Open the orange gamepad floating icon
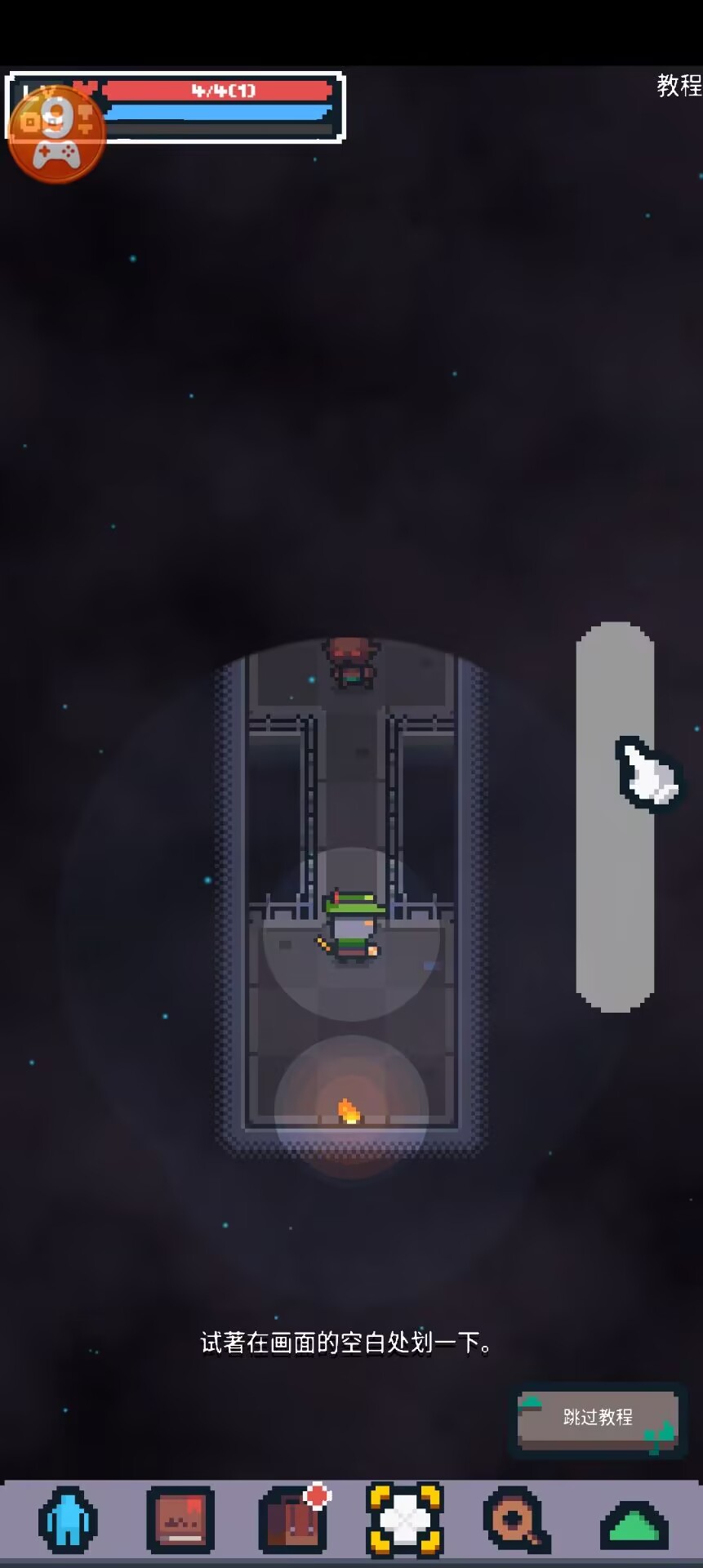Viewport: 703px width, 1568px height. coord(56,136)
